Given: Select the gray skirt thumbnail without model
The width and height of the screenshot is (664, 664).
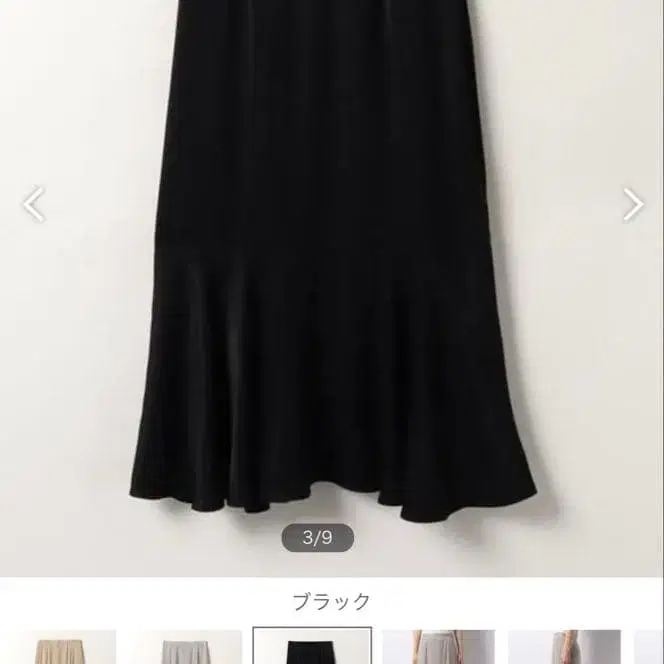Looking at the screenshot, I should 187,647.
